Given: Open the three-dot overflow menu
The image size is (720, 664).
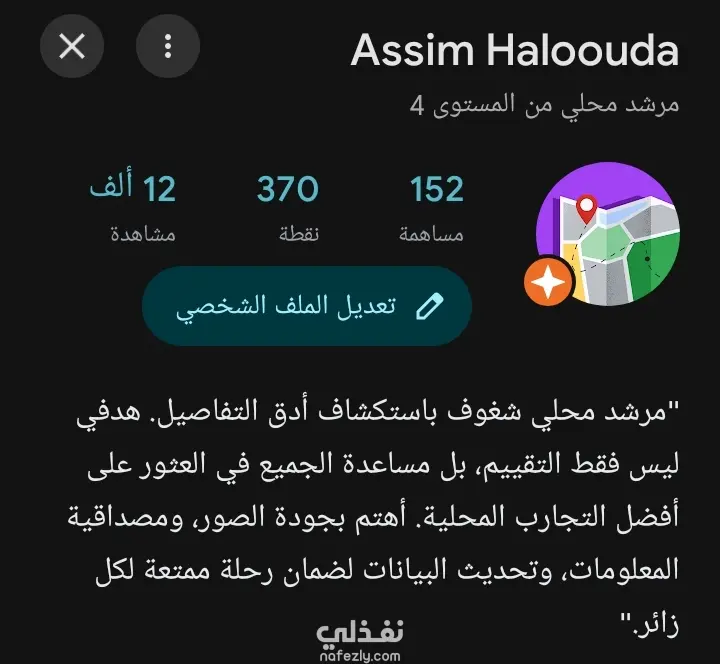Looking at the screenshot, I should point(168,46).
